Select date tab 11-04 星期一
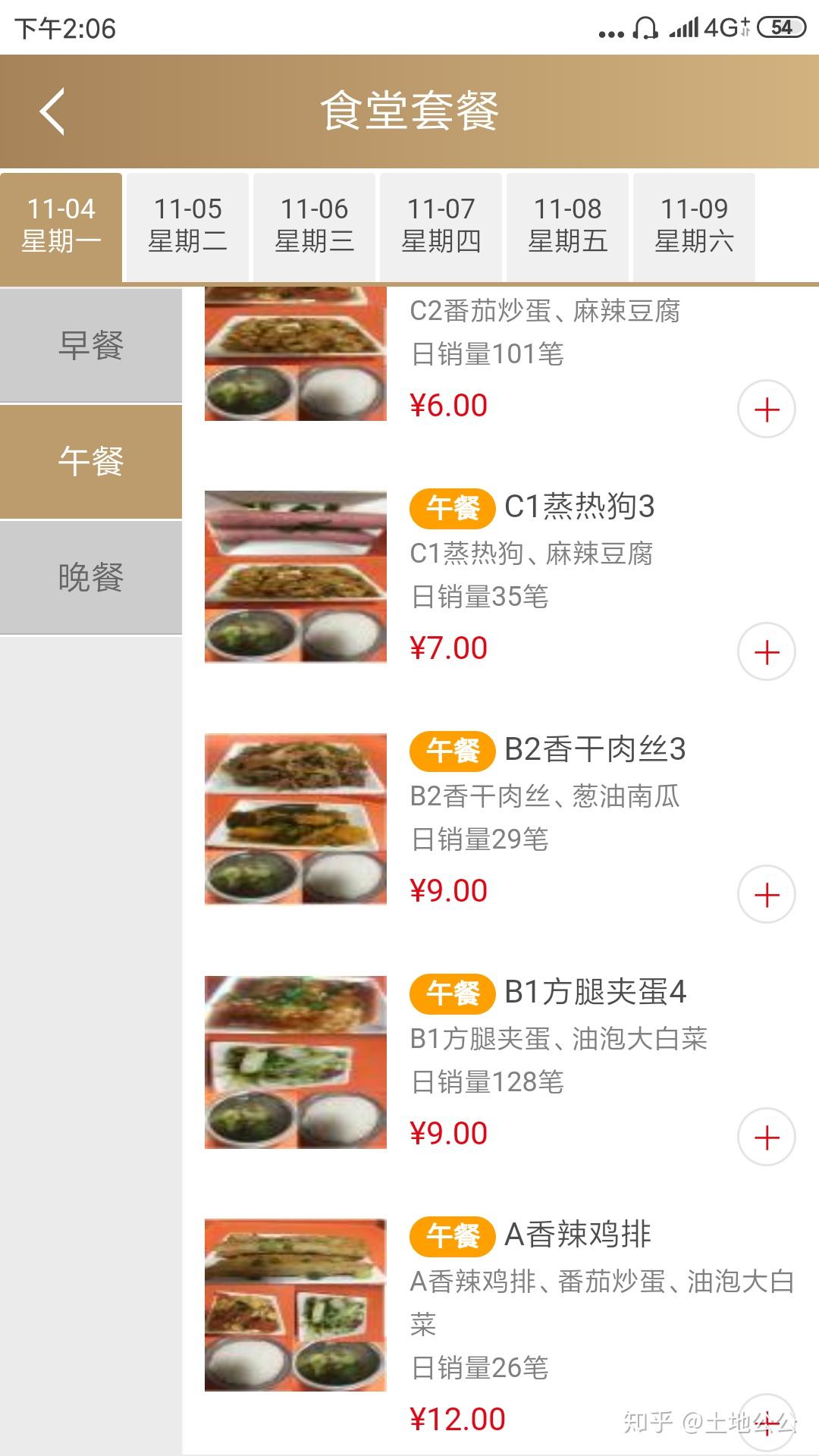 click(61, 225)
